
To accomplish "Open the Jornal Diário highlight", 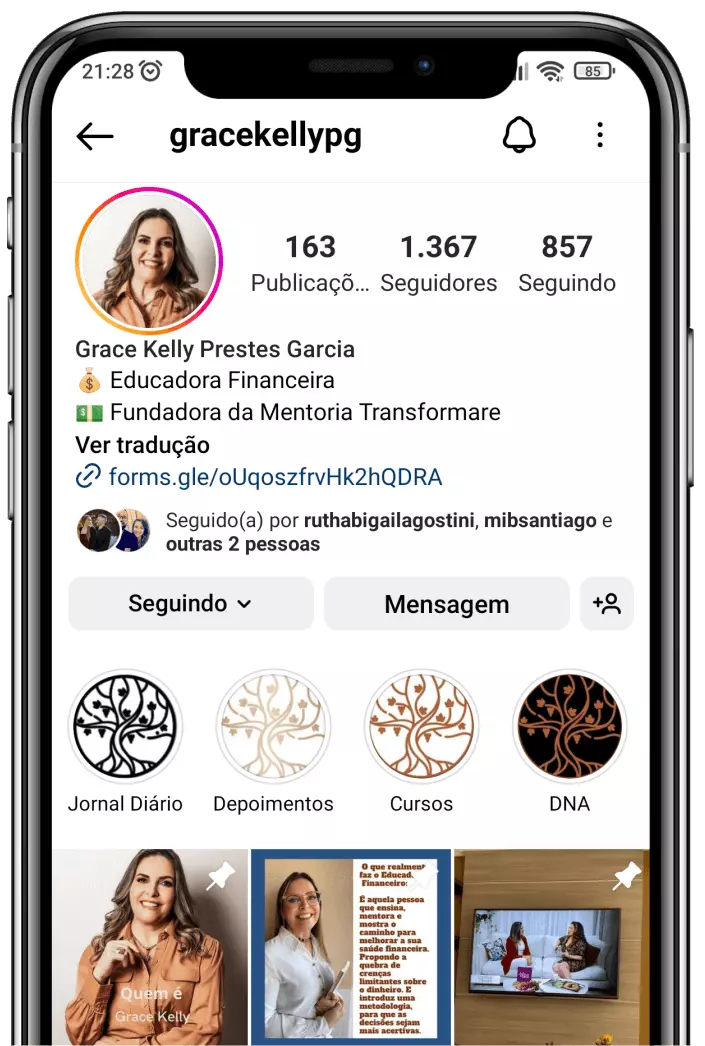I will [125, 727].
